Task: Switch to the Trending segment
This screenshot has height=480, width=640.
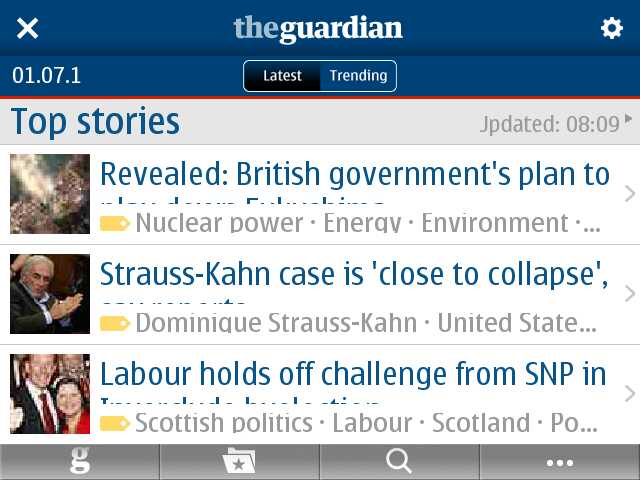Action: [358, 76]
